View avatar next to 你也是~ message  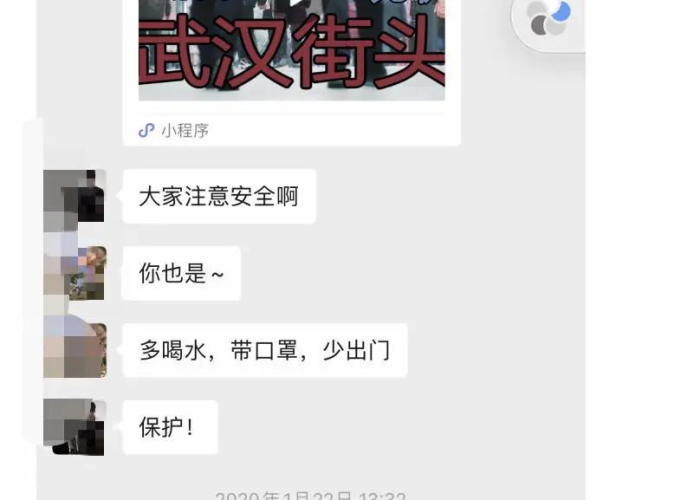coord(75,273)
